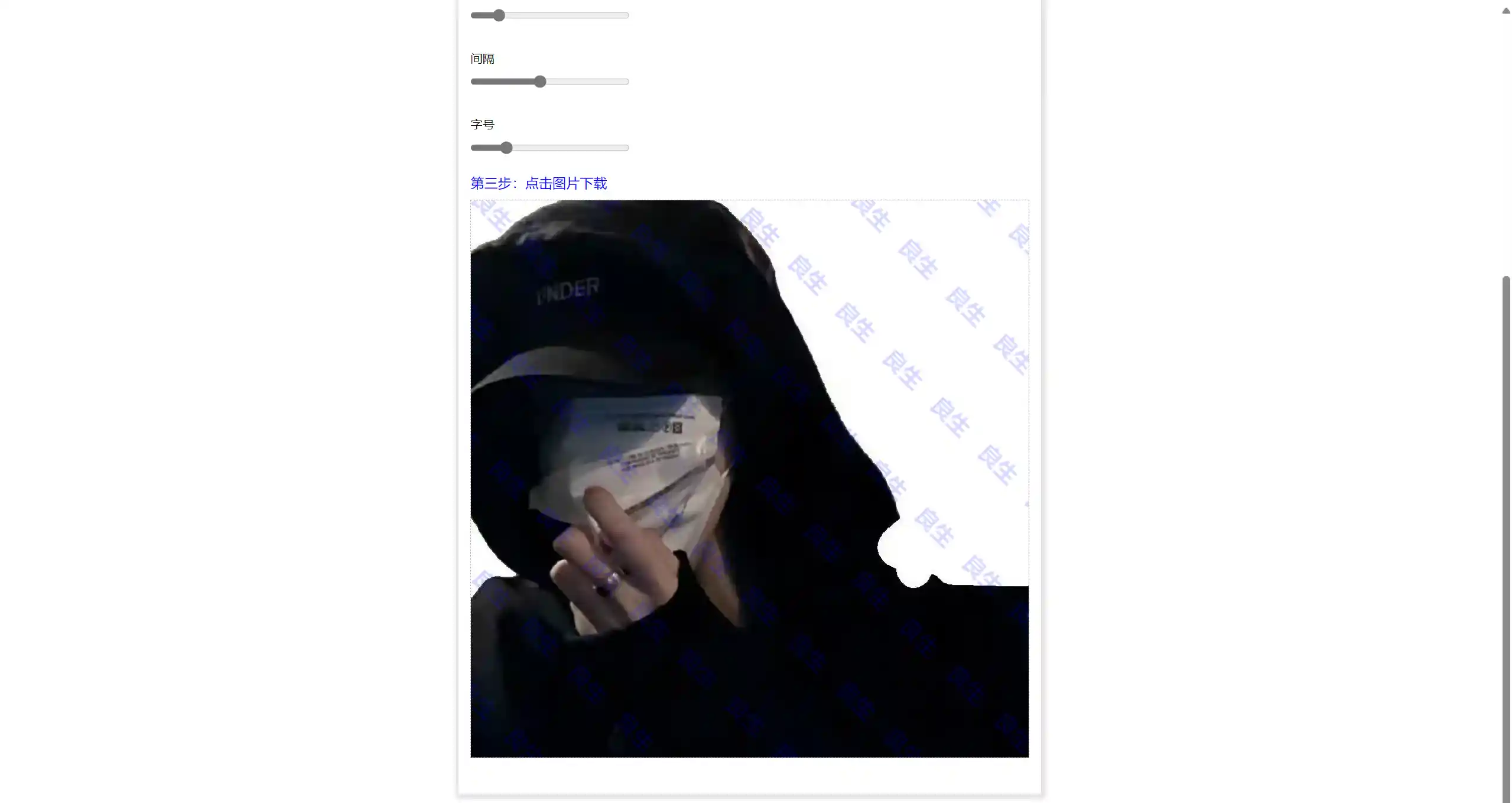Tap the topmost slider above 间隔
Image resolution: width=1512 pixels, height=803 pixels.
click(x=549, y=15)
